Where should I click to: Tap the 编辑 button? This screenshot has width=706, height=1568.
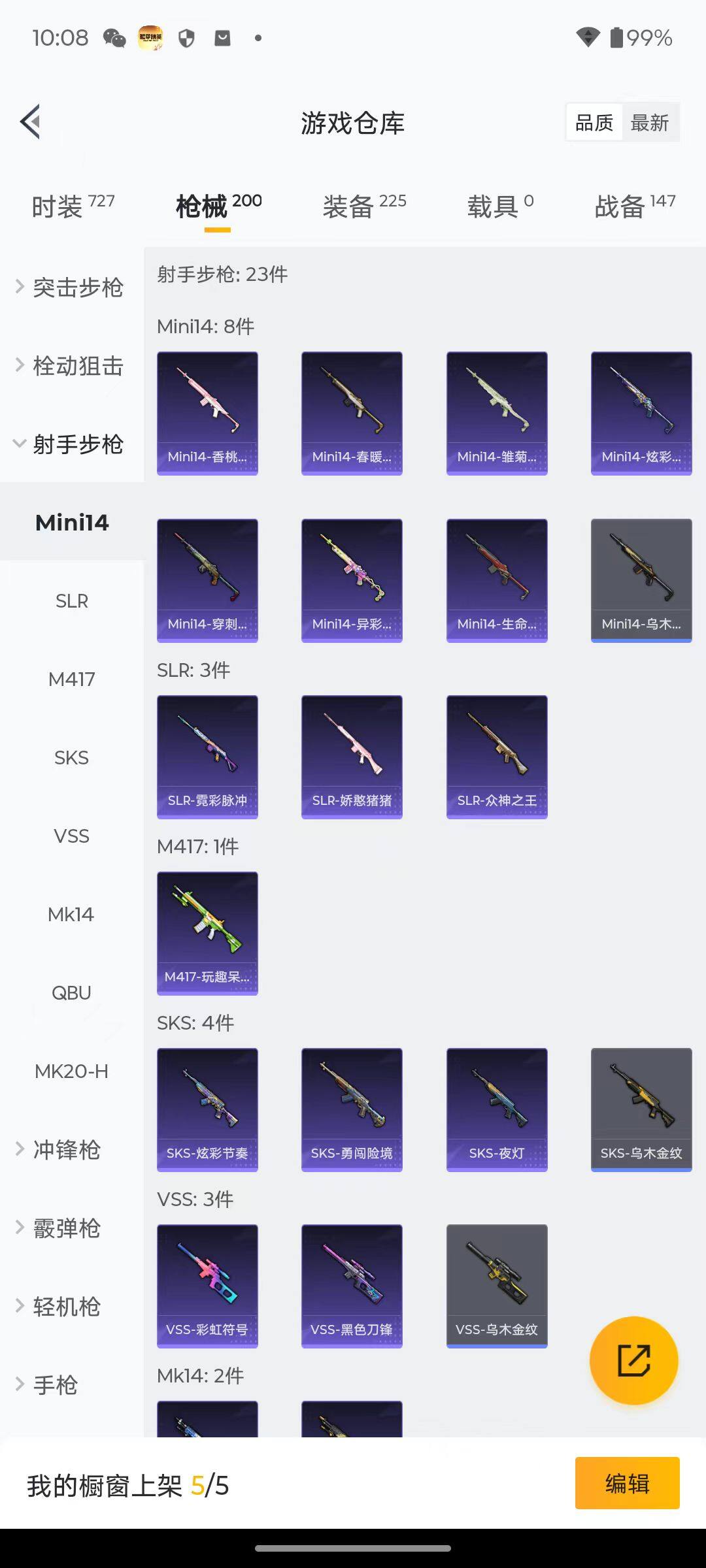click(627, 1483)
